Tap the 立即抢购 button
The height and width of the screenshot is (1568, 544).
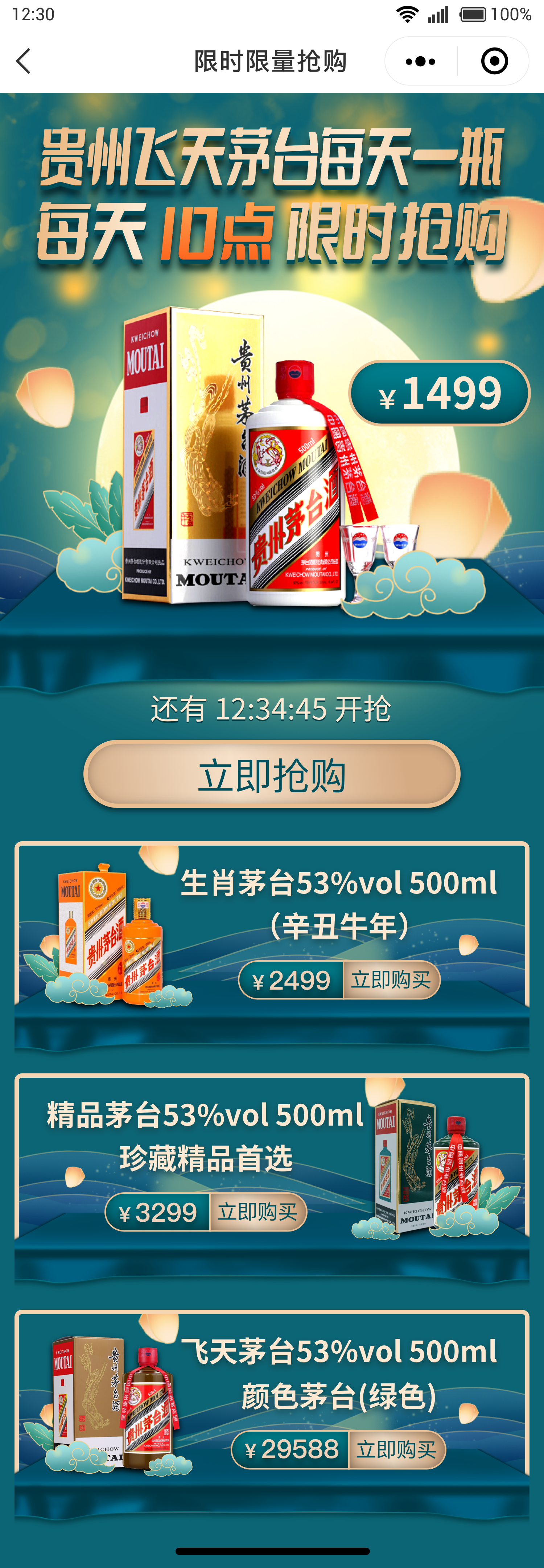click(272, 774)
